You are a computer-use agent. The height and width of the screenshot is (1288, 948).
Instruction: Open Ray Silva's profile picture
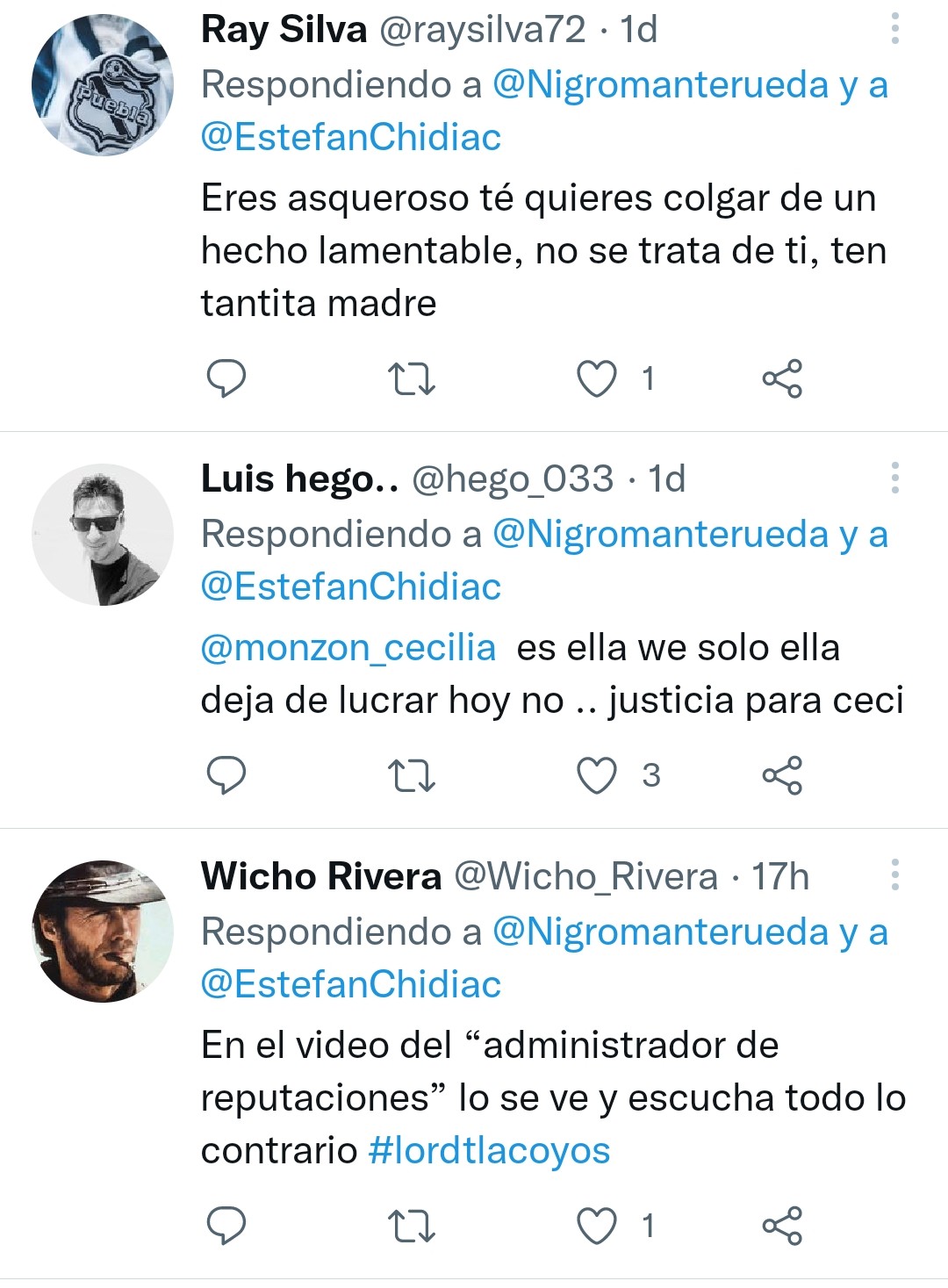(x=103, y=86)
